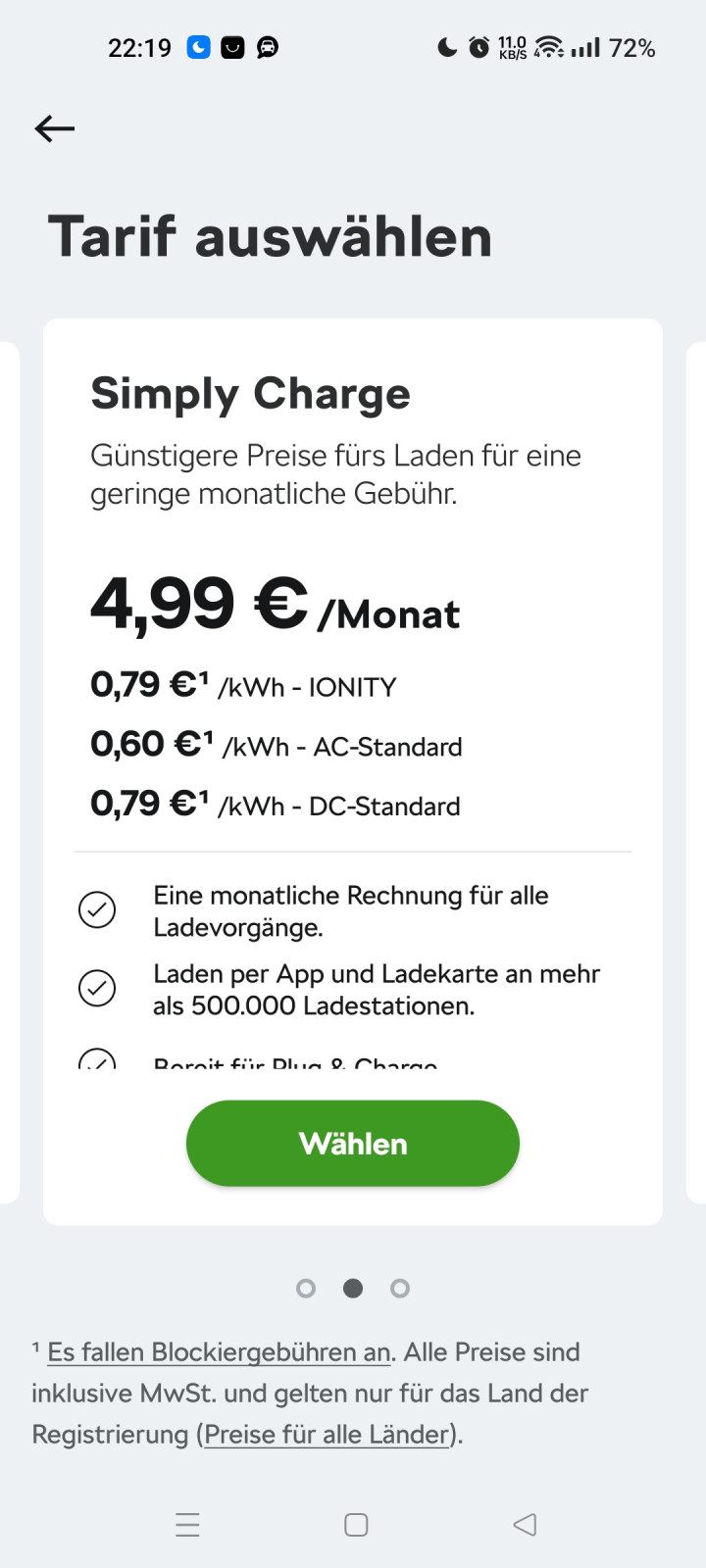Open the alarm clock status icon
This screenshot has height=1568, width=706.
point(478,46)
